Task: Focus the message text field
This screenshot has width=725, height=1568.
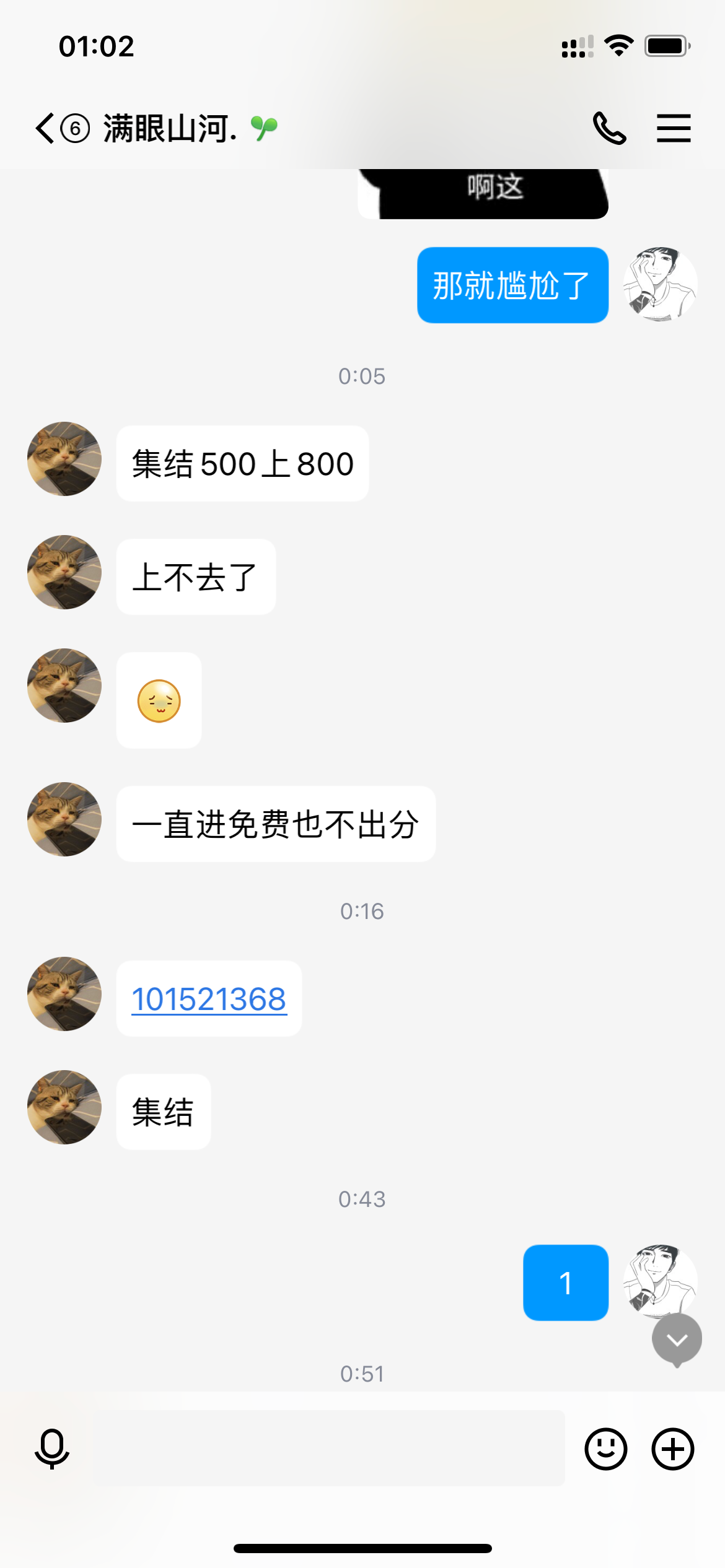Action: 328,1448
